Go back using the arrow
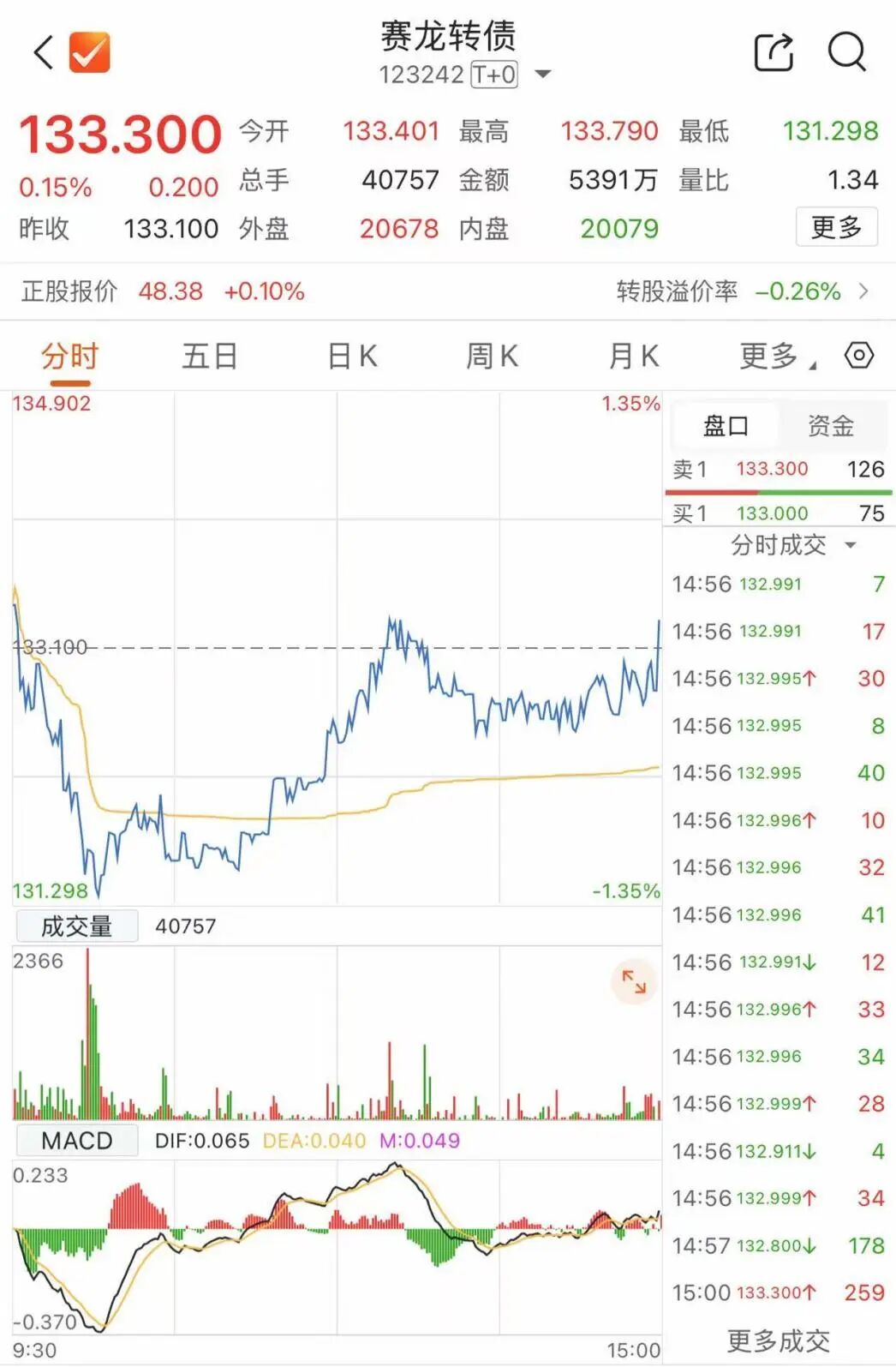The width and height of the screenshot is (896, 1367). pos(43,52)
